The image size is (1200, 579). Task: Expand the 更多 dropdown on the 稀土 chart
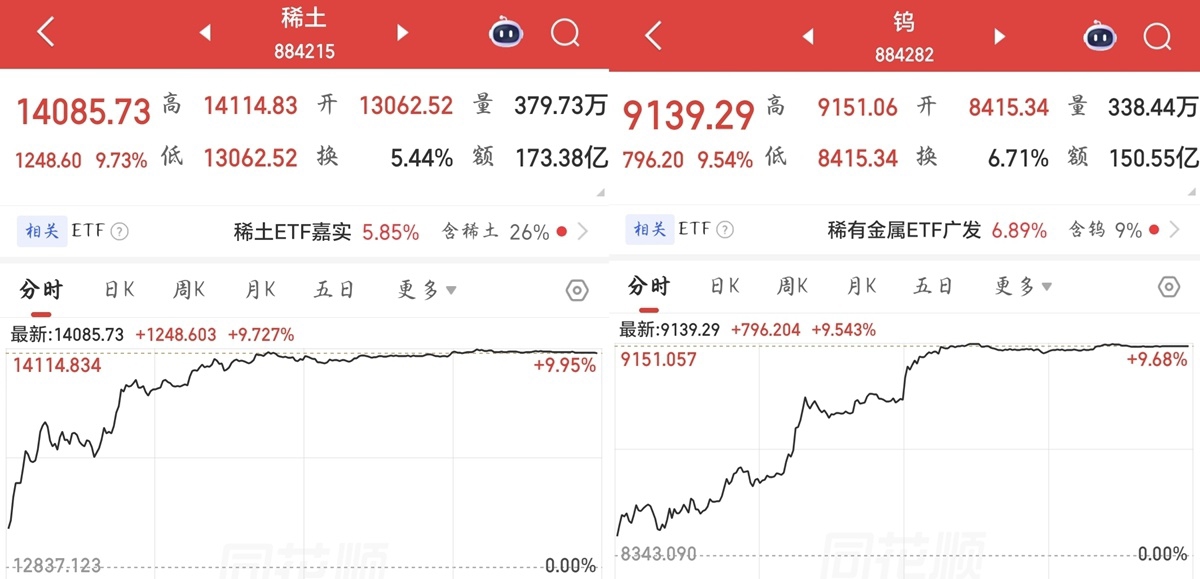pos(427,290)
